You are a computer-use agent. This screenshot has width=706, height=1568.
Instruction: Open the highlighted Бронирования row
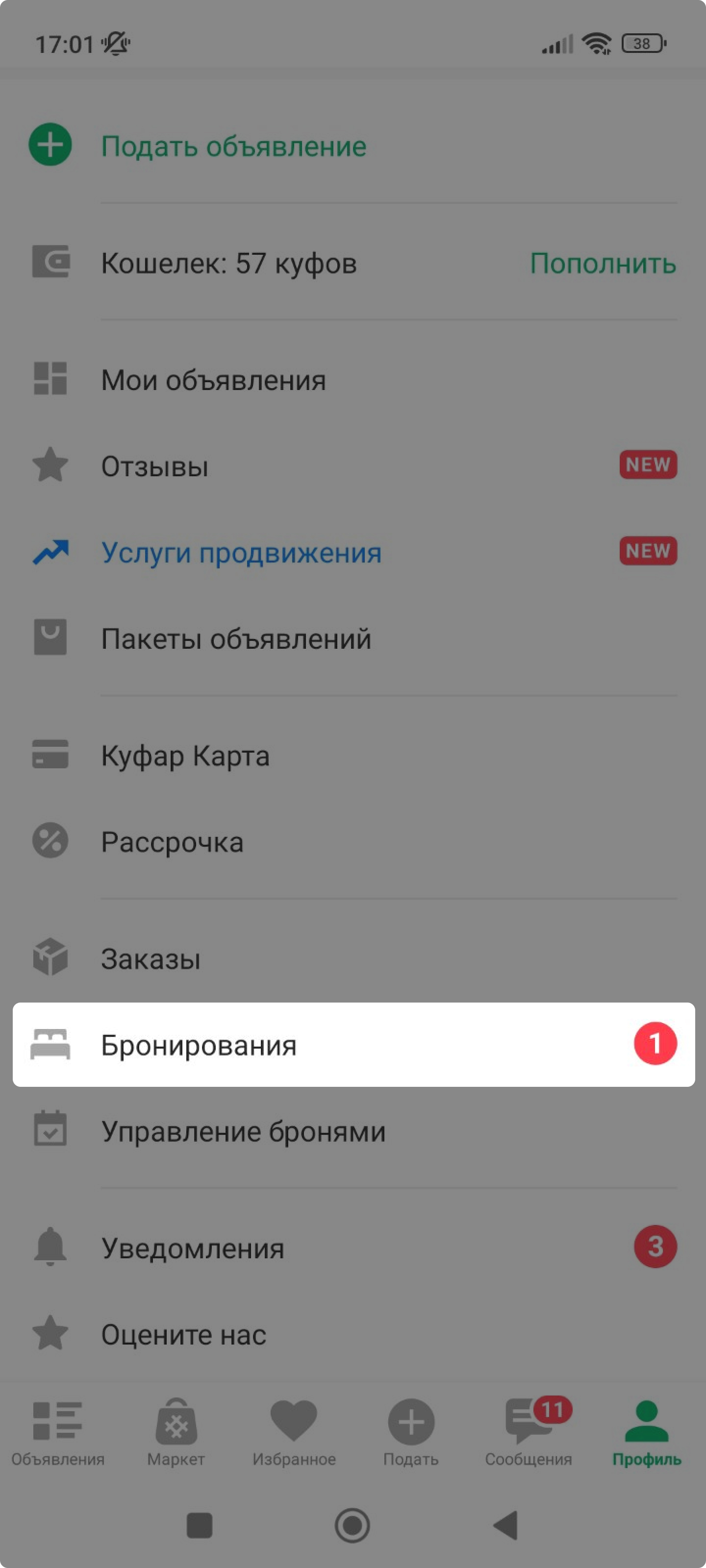[x=353, y=1045]
